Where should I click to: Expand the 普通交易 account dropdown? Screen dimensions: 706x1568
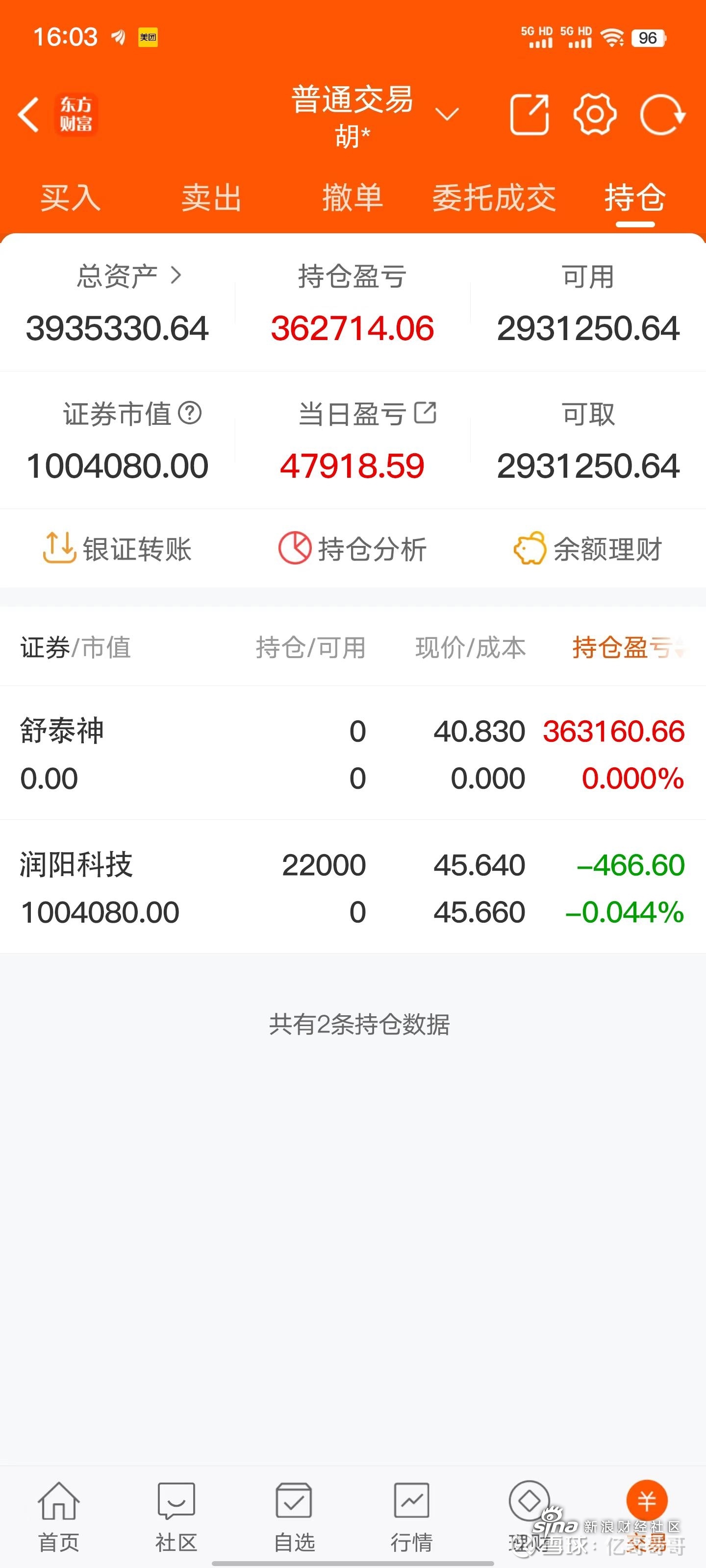(x=447, y=115)
